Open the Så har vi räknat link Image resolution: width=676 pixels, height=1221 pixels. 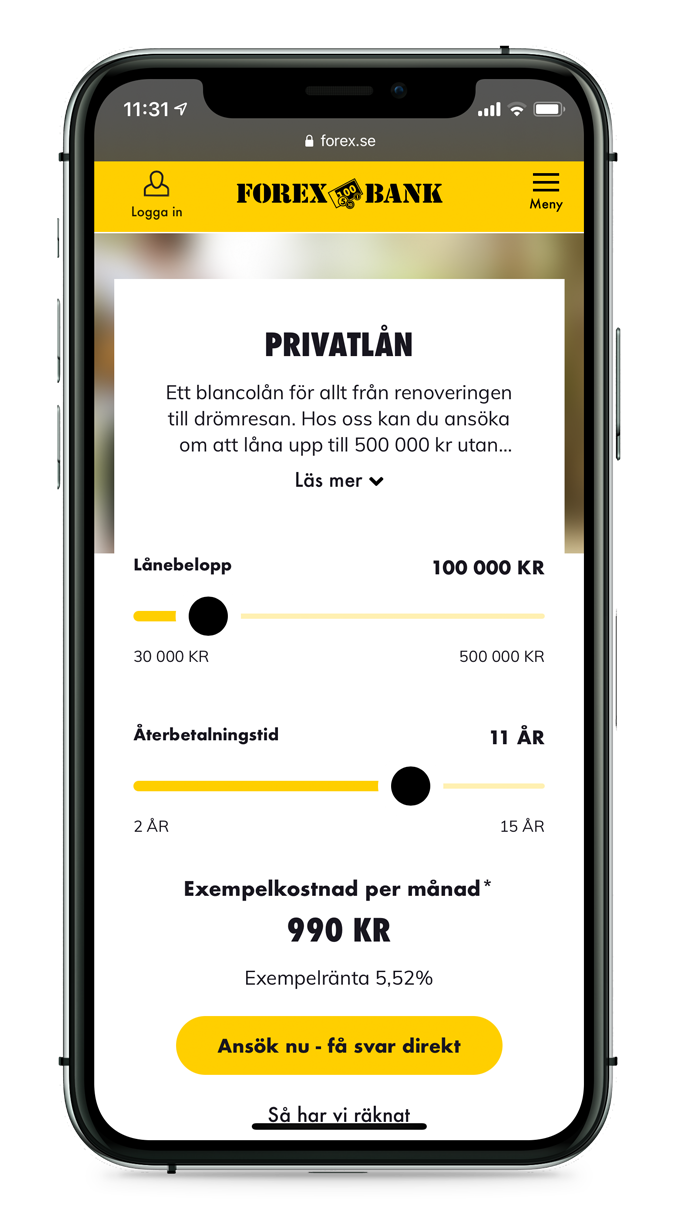point(339,1115)
